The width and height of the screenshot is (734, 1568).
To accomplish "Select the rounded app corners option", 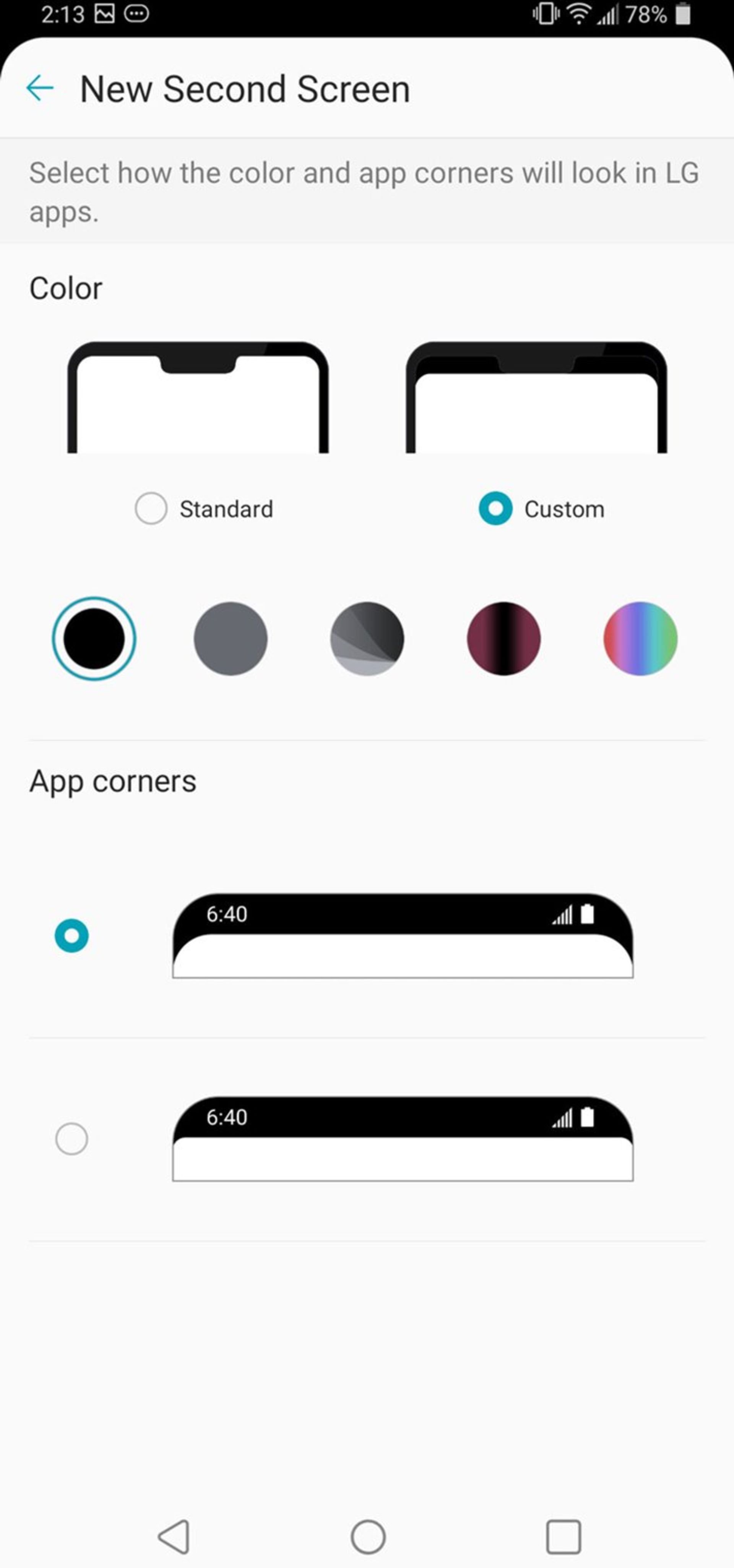I will [72, 936].
